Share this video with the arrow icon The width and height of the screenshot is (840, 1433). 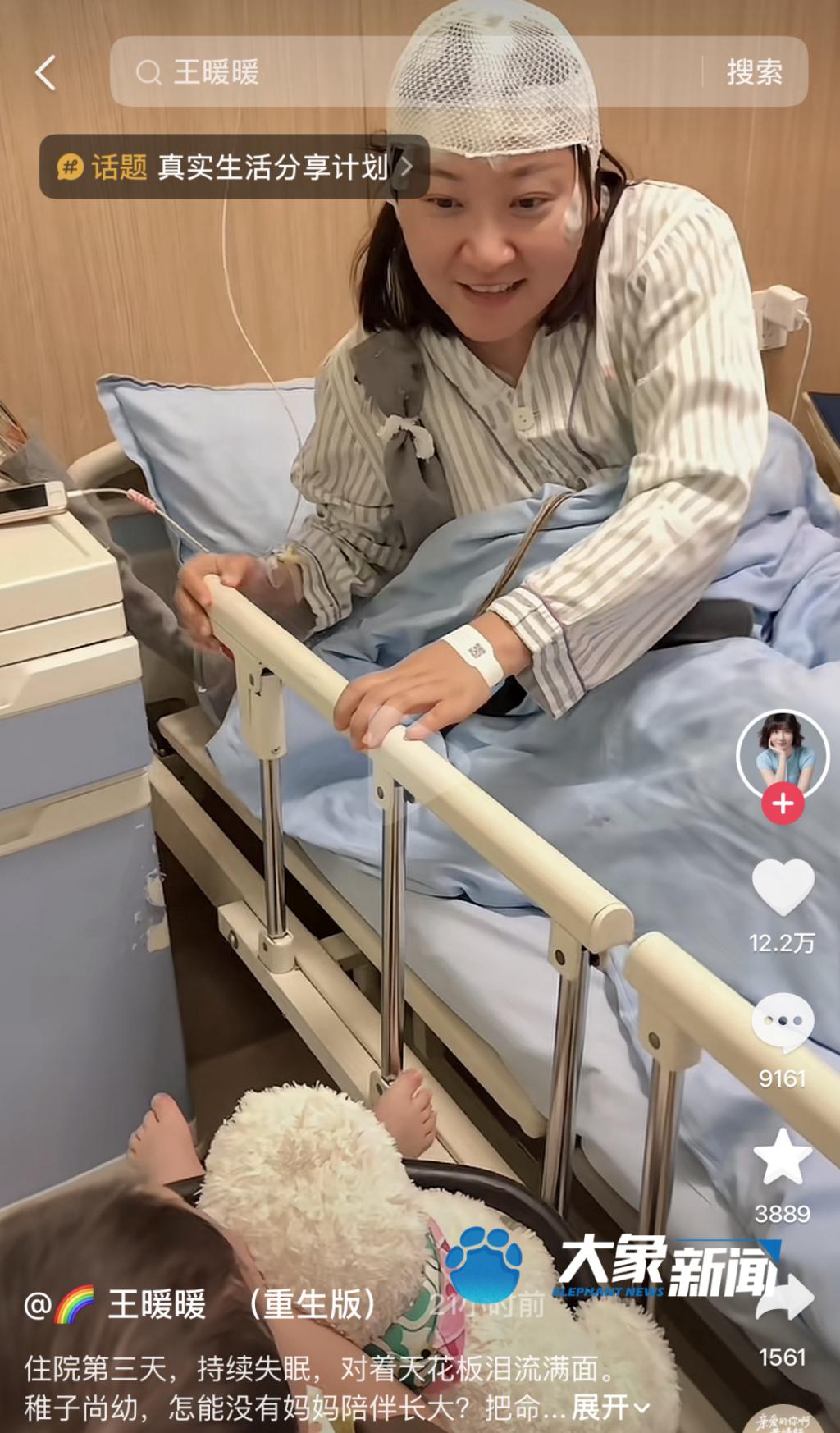pos(784,1298)
